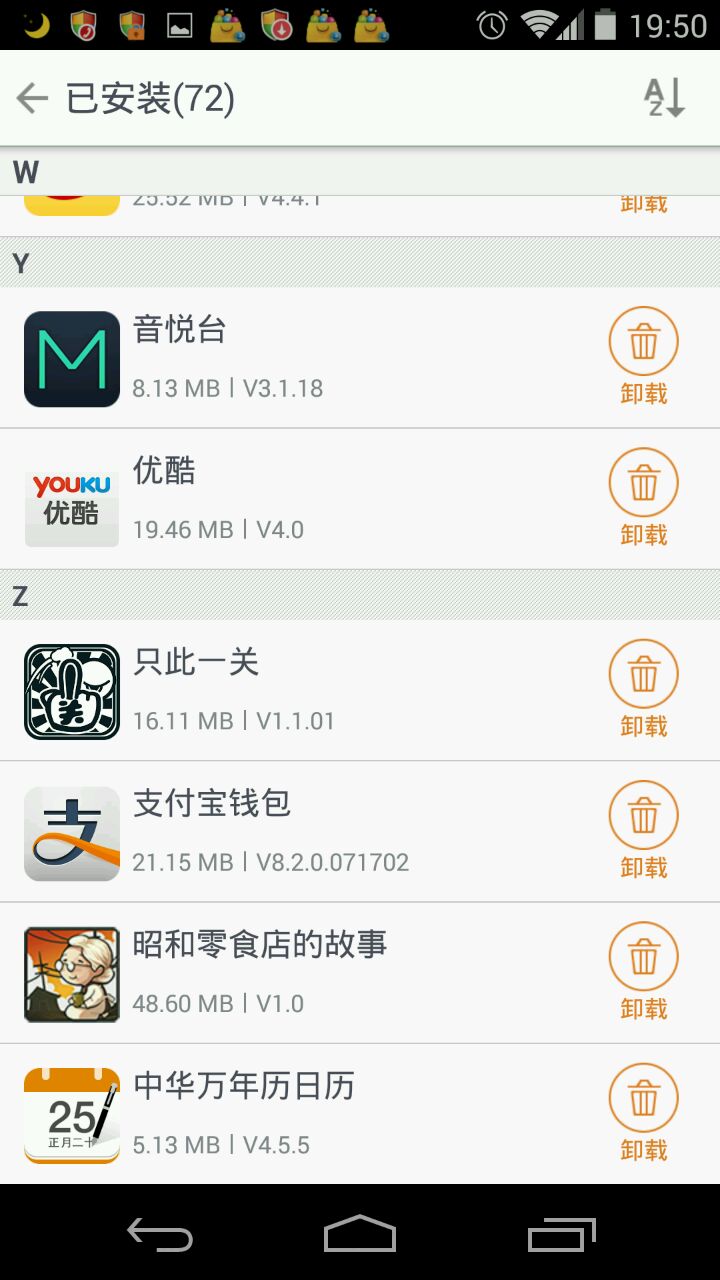Open the 昭和零食店的故事 app entry

coord(300,973)
